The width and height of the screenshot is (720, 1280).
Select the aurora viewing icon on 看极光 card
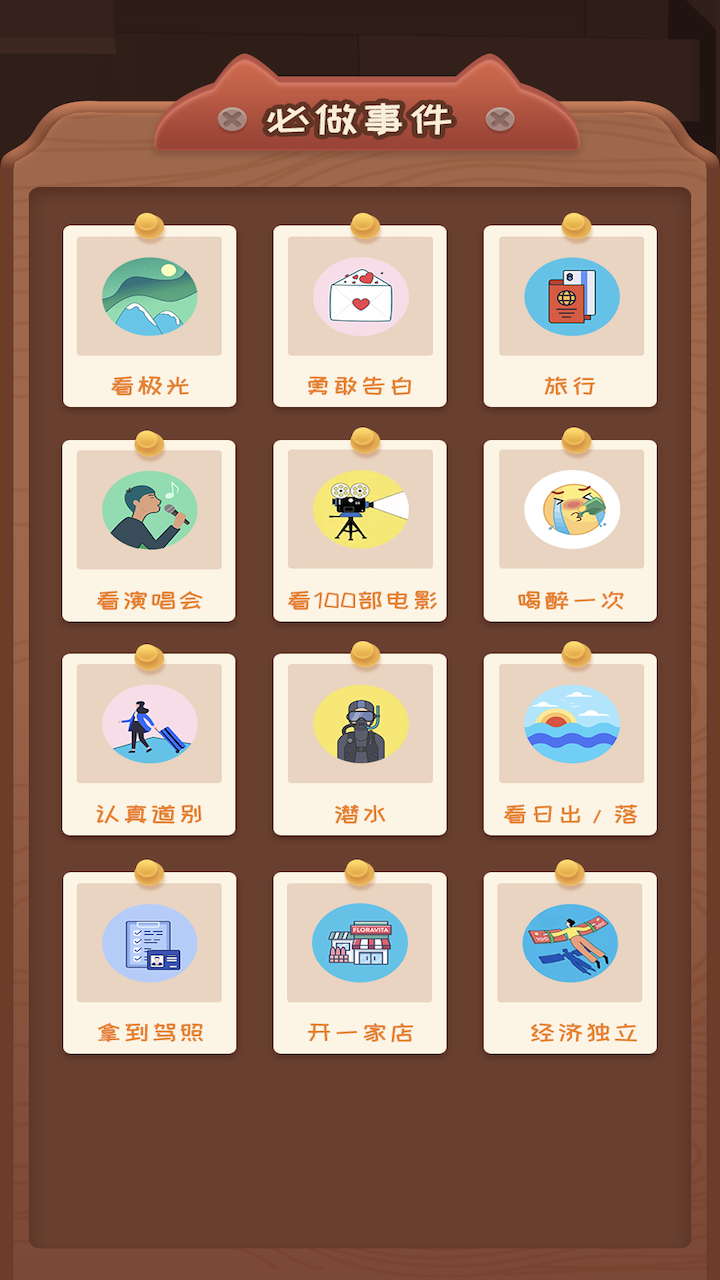coord(148,296)
